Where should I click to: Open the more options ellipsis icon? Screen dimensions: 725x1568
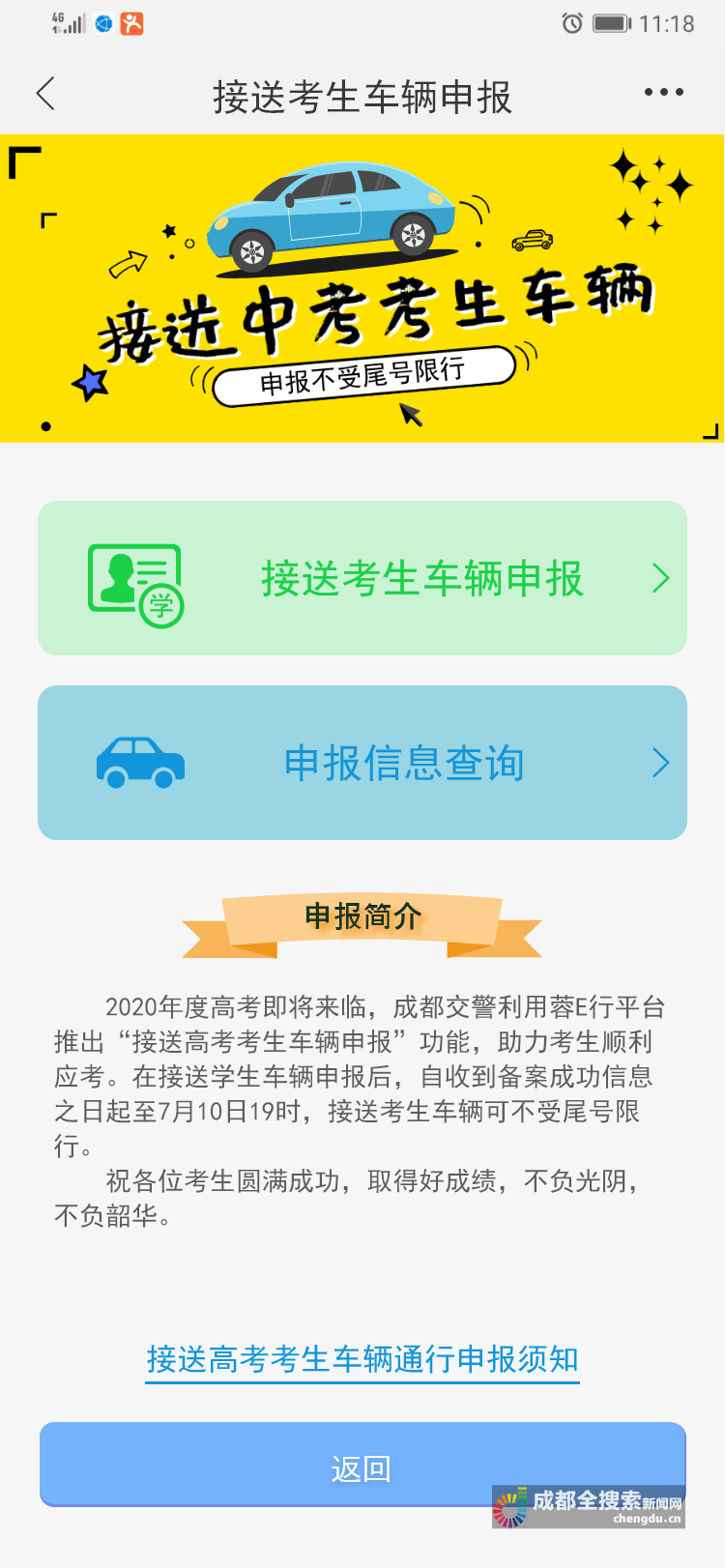coord(662,92)
